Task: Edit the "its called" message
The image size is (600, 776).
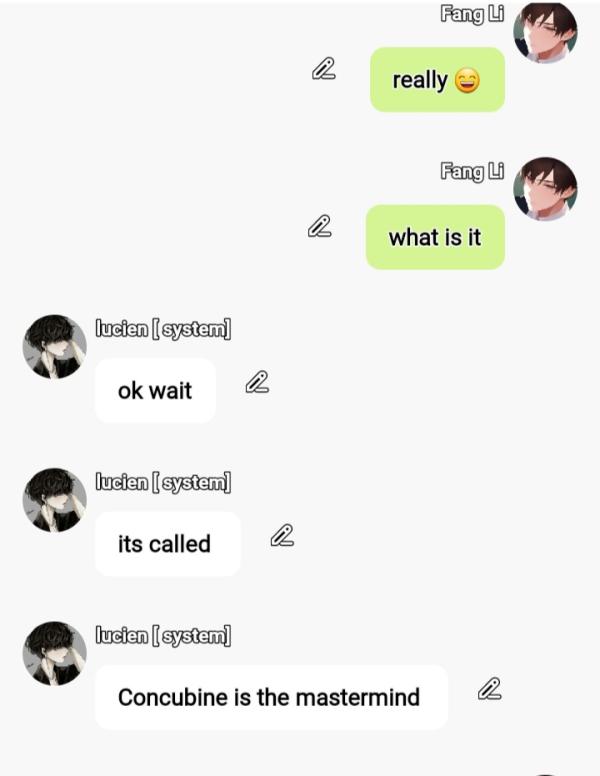Action: tap(282, 536)
